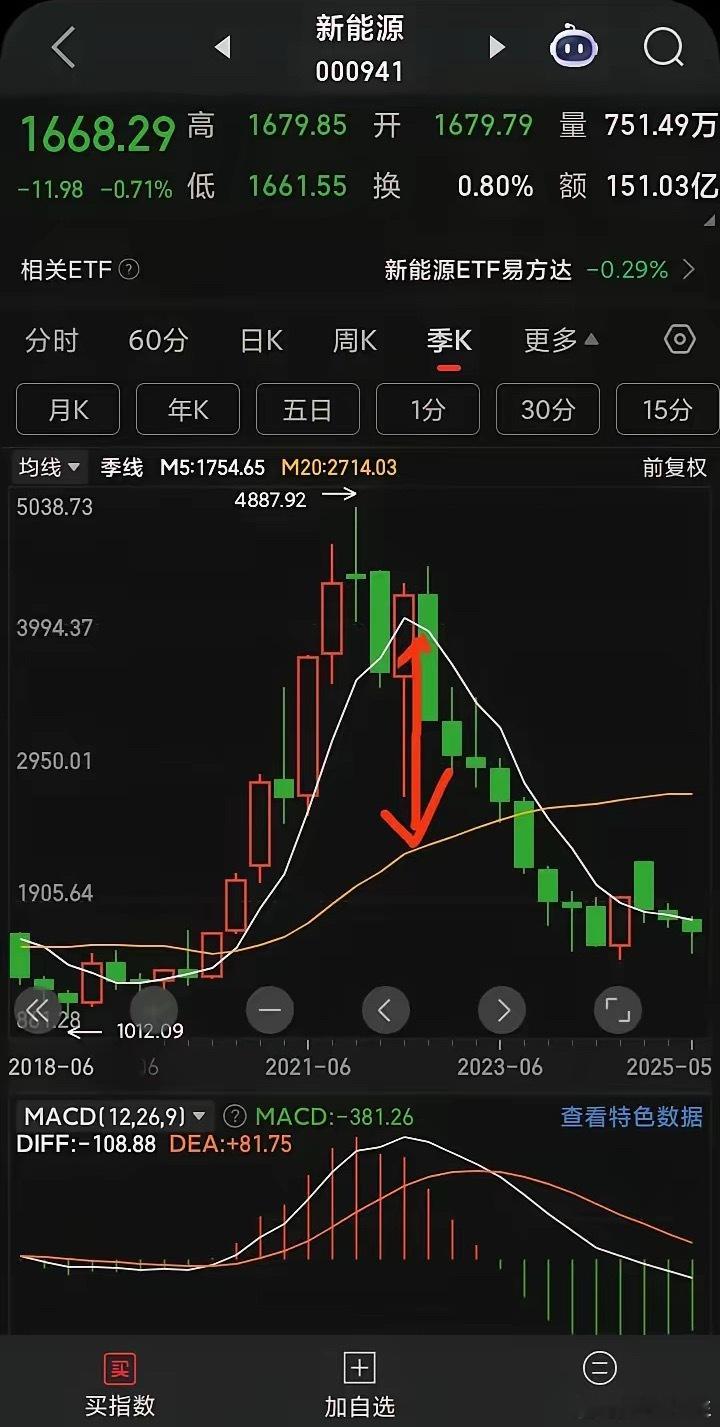
Task: Choose the 月K period chip
Action: click(68, 409)
